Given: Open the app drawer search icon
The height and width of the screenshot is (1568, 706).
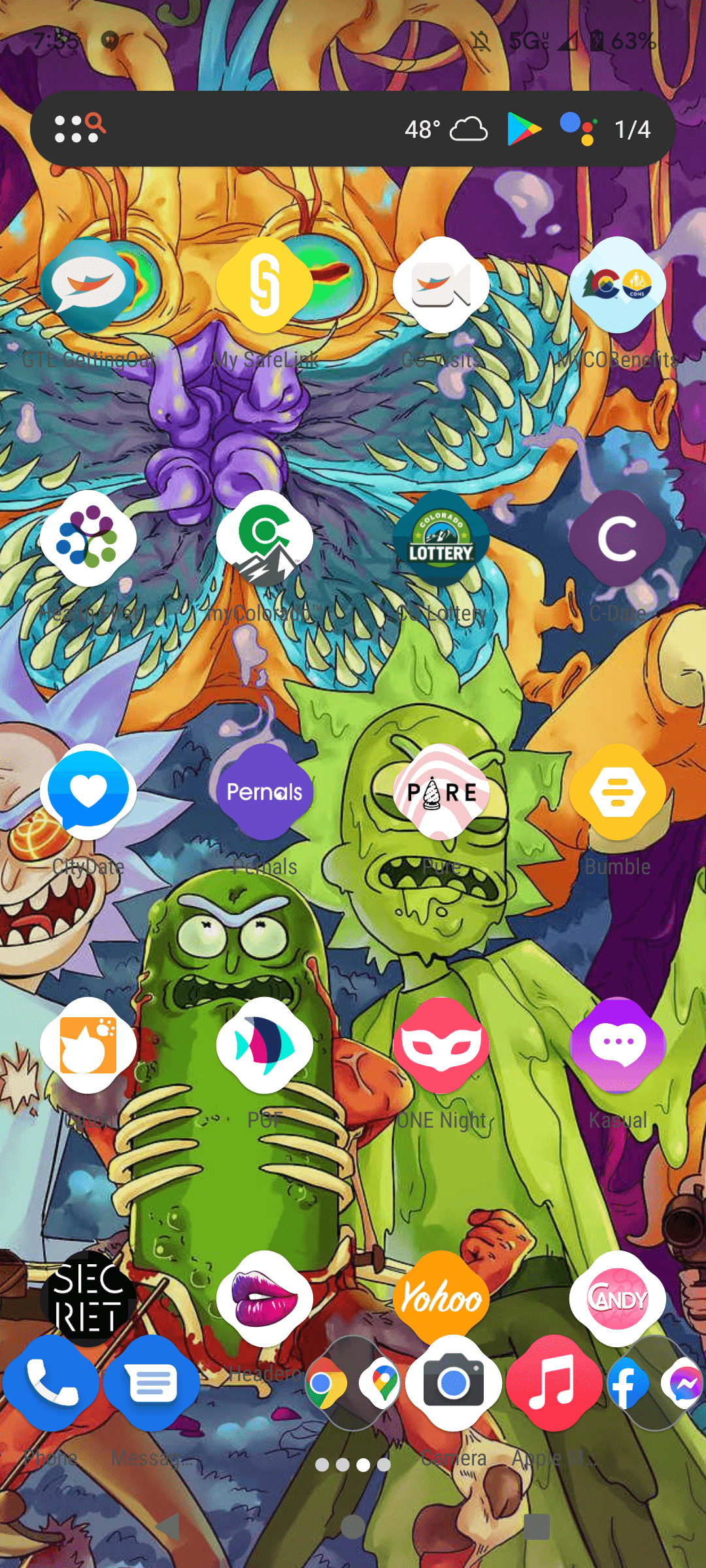Looking at the screenshot, I should pos(80,129).
